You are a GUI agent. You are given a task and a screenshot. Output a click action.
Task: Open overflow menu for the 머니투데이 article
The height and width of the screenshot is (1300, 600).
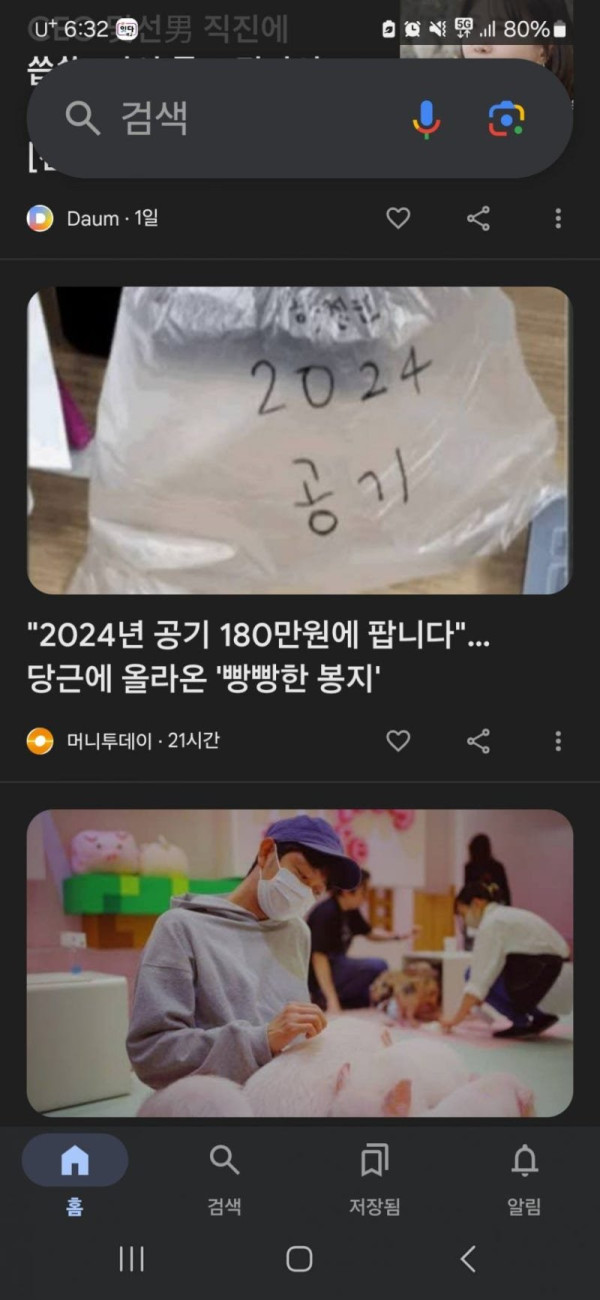point(558,741)
